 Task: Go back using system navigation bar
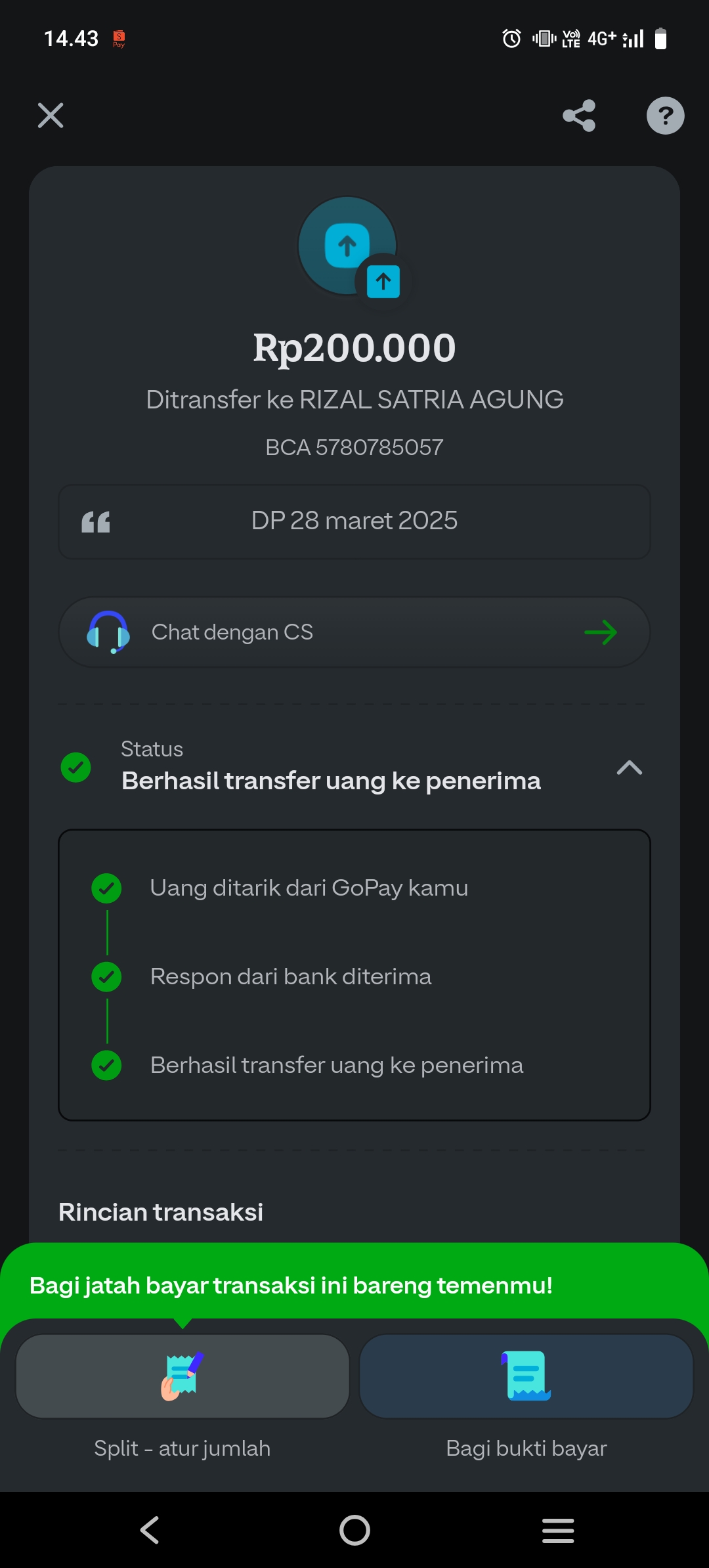[x=150, y=1530]
